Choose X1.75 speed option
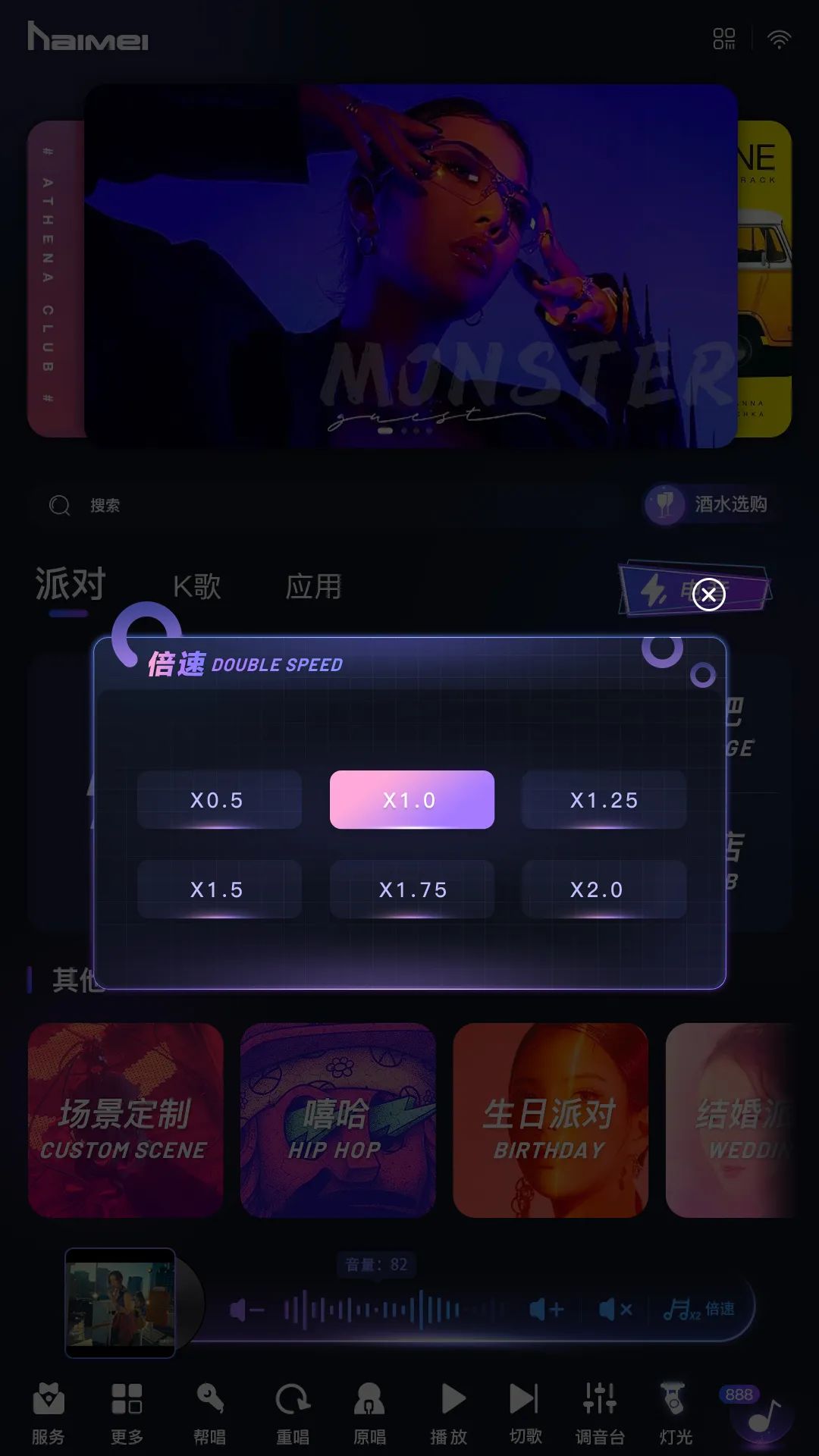819x1456 pixels. [412, 890]
